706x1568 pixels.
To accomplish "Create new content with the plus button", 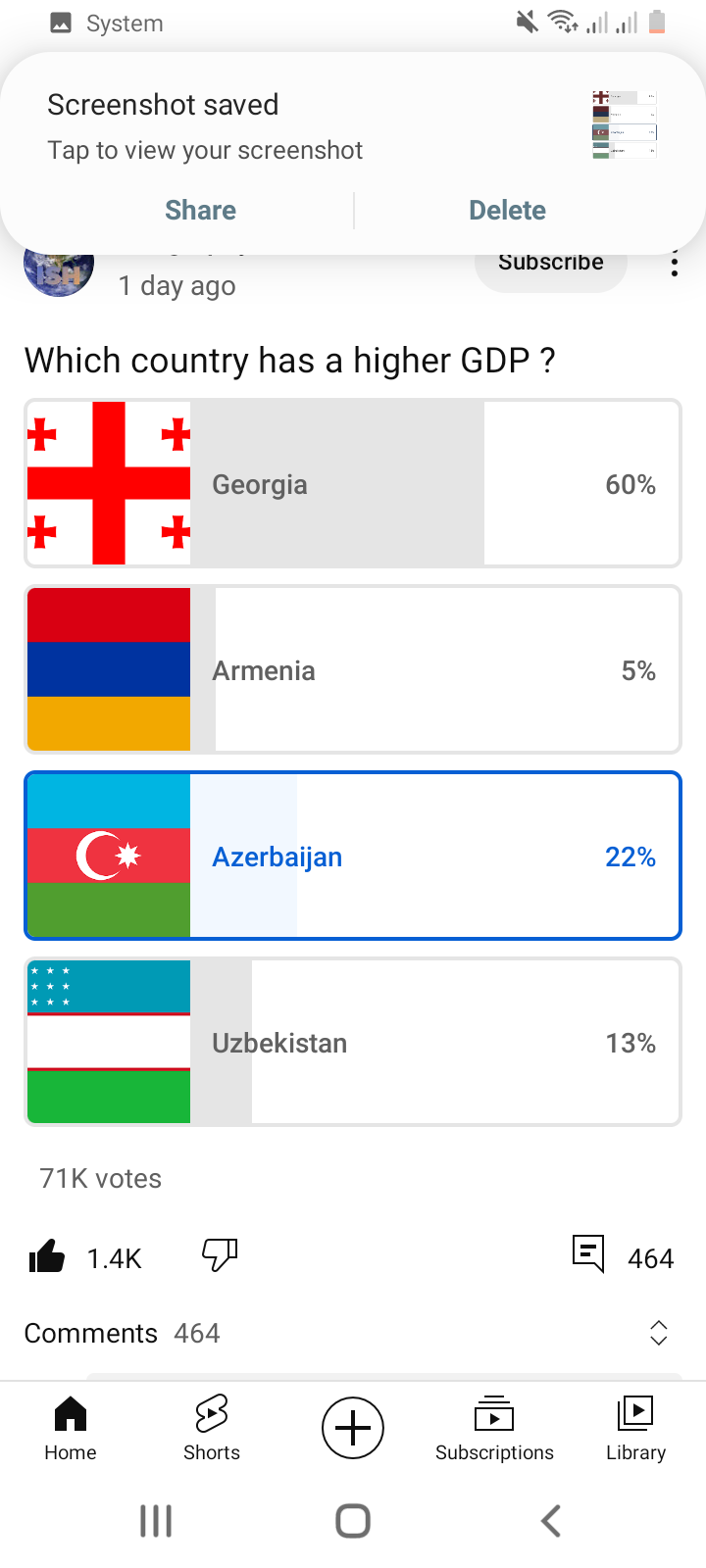I will [353, 1428].
